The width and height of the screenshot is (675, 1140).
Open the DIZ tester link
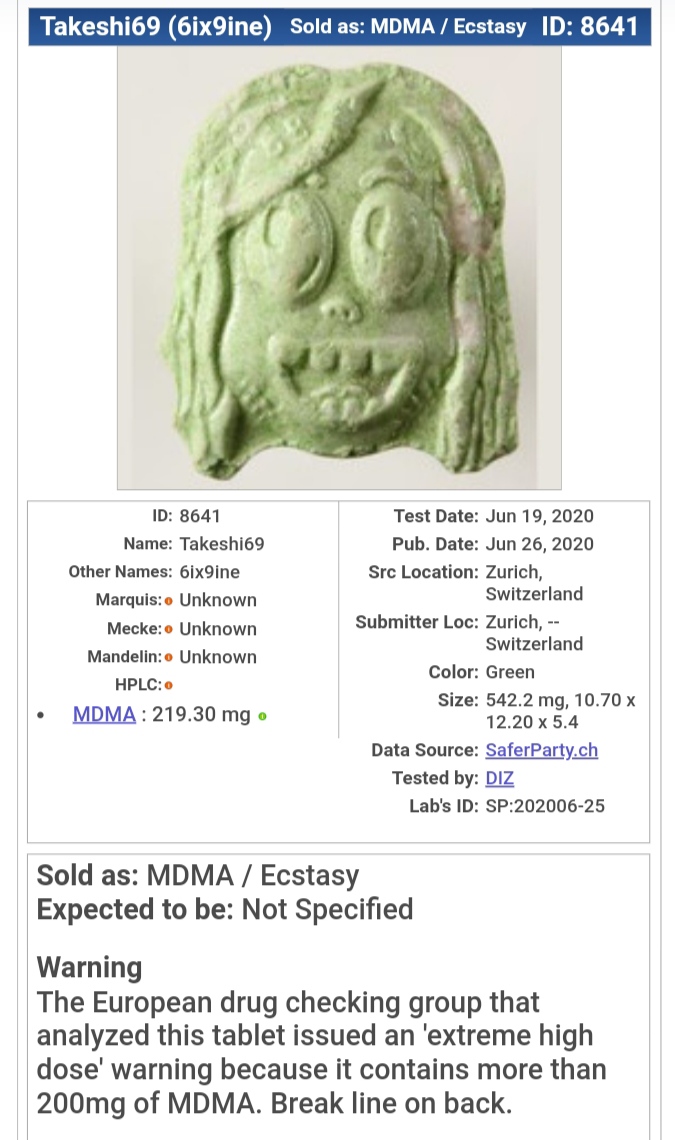click(499, 778)
